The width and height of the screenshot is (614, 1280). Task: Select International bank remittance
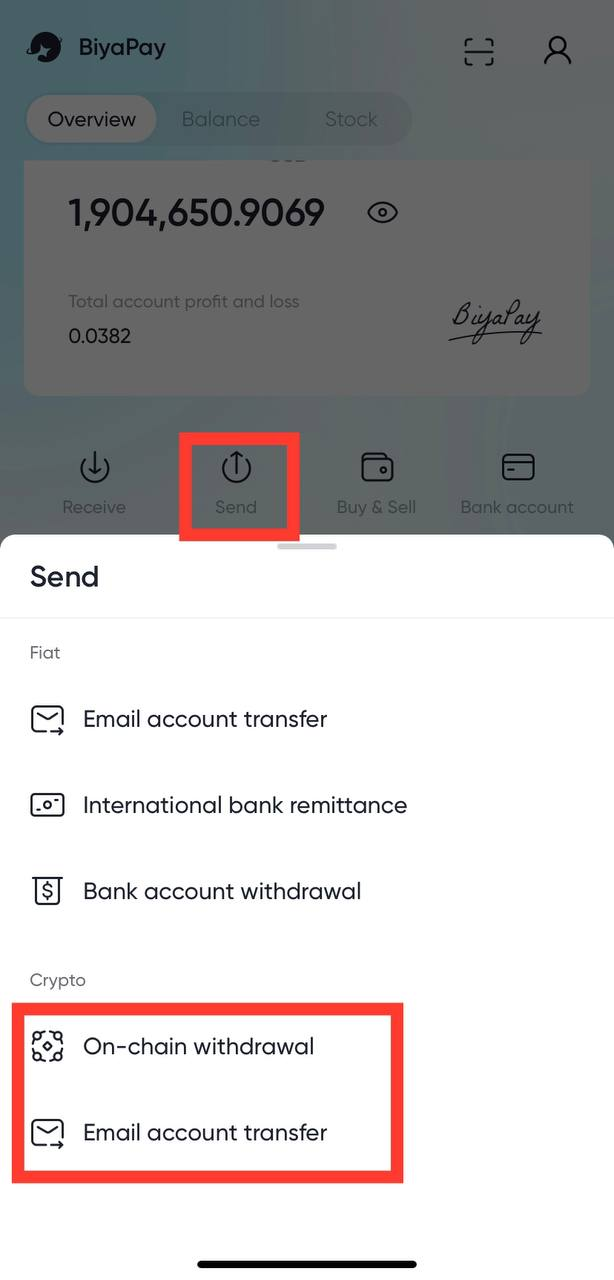(x=244, y=805)
